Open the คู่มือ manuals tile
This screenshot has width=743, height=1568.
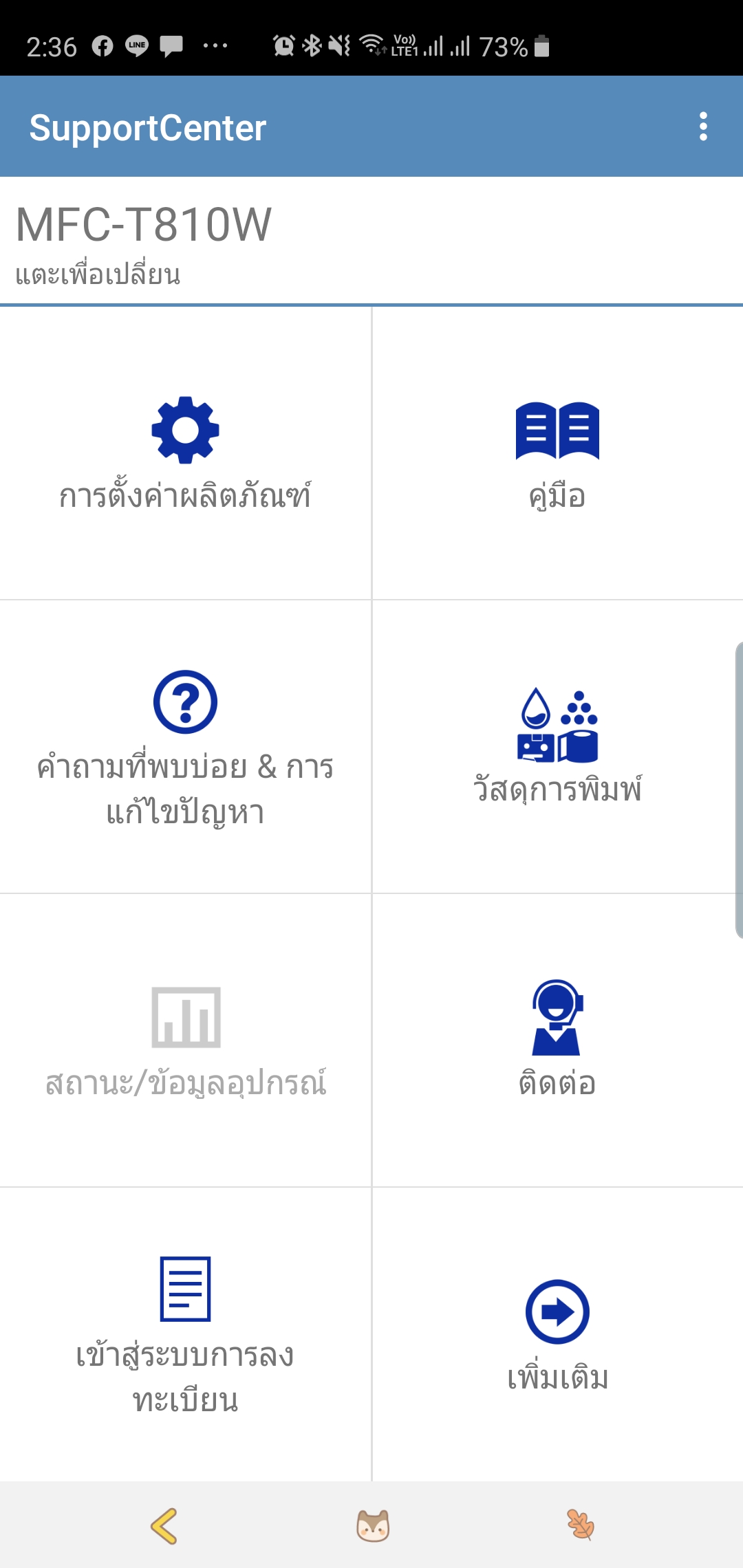(557, 454)
